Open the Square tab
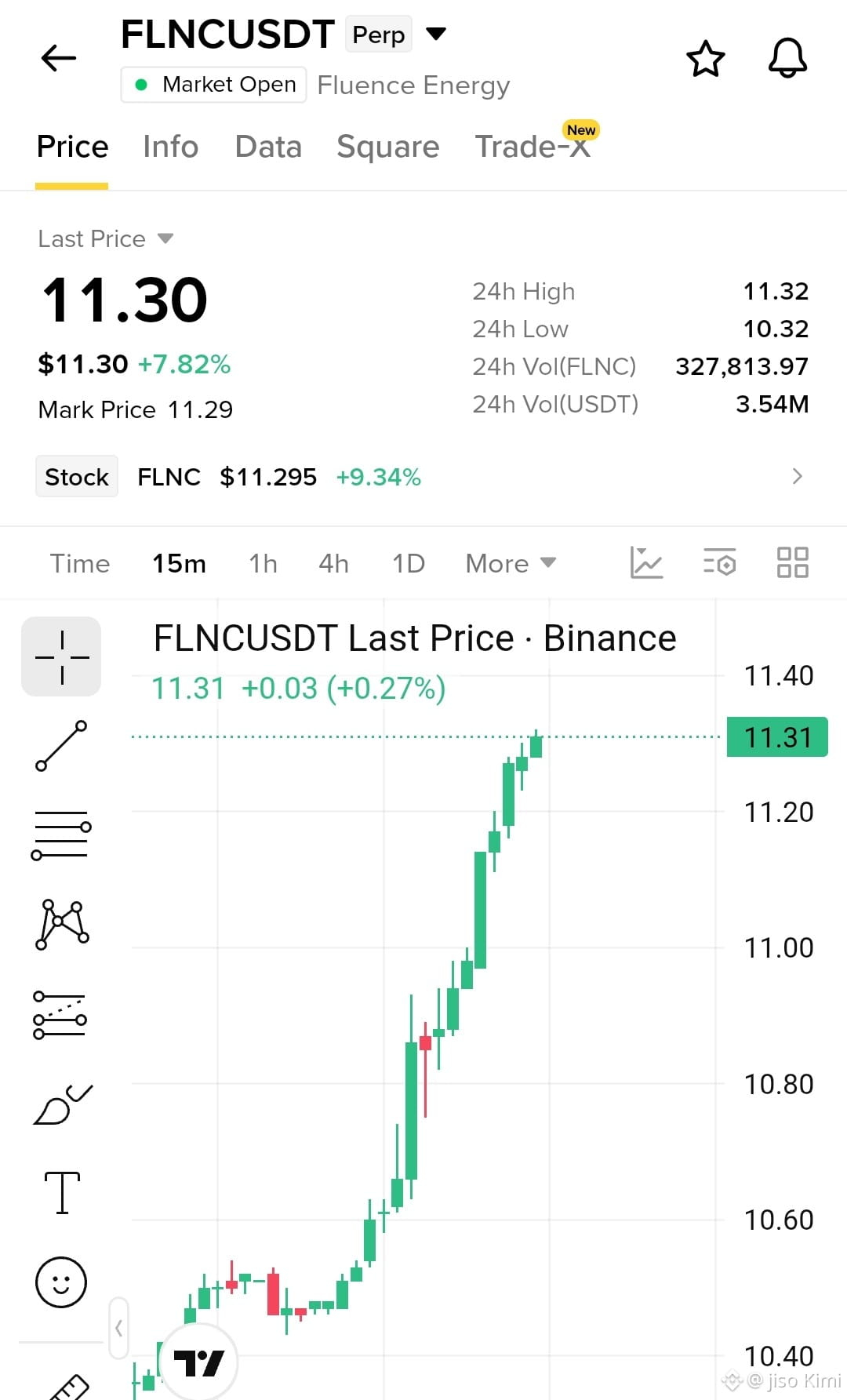This screenshot has height=1400, width=847. click(388, 147)
